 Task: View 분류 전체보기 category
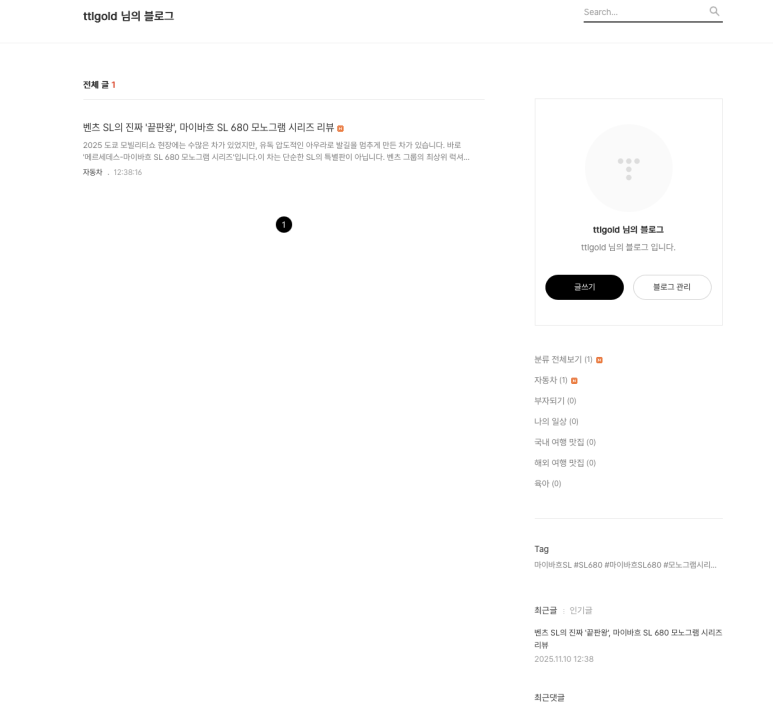[x=563, y=359]
